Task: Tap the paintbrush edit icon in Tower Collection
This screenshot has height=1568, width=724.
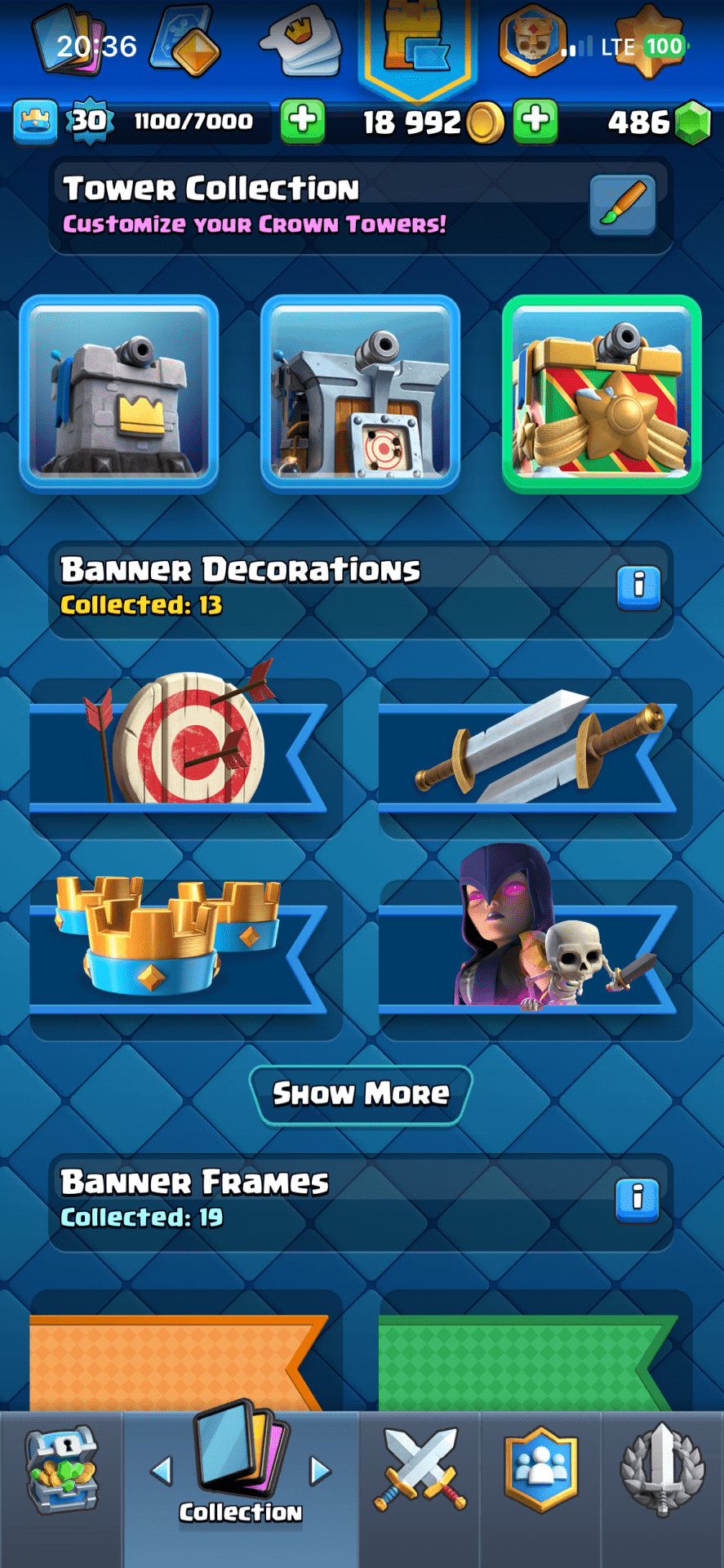Action: pyautogui.click(x=623, y=204)
